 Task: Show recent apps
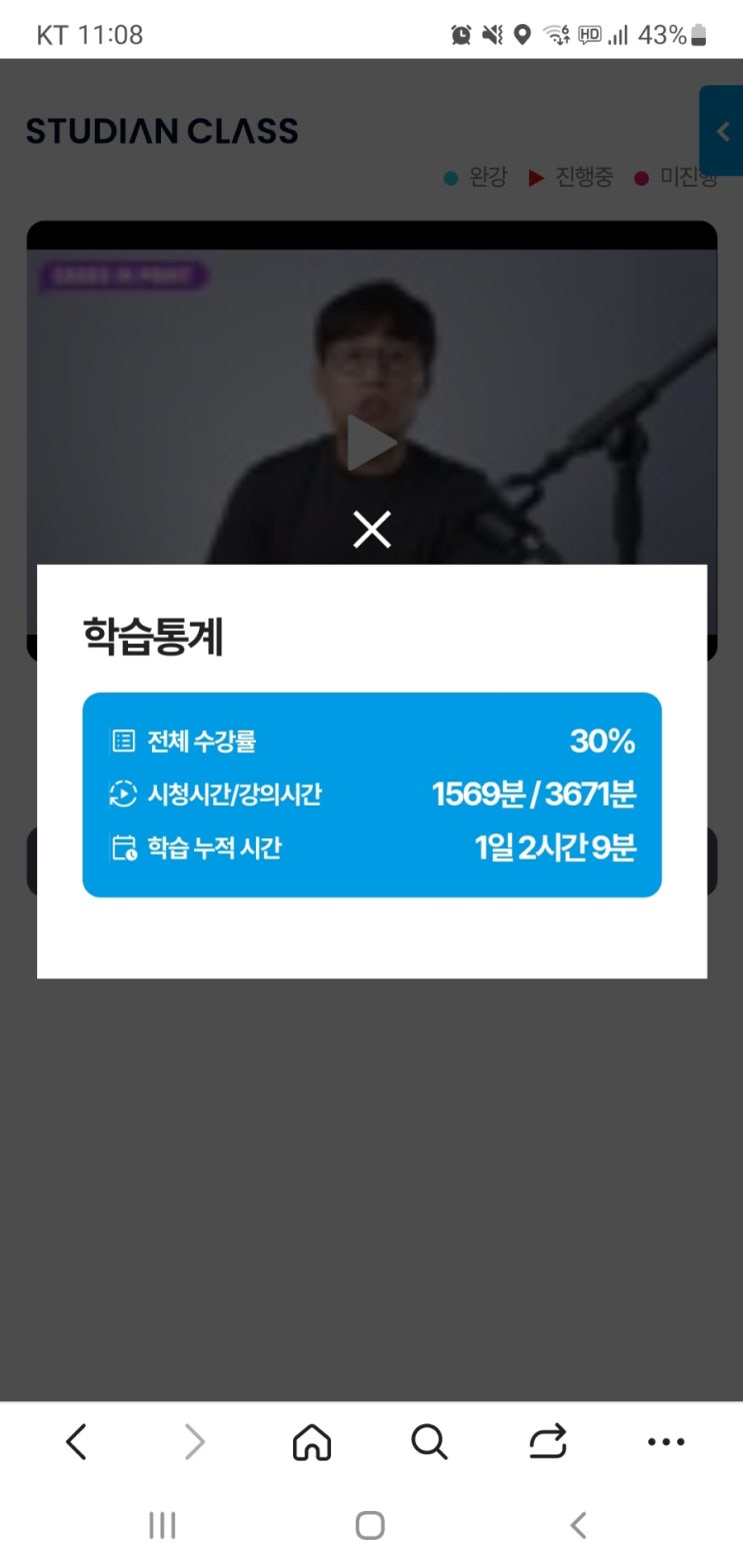pyautogui.click(x=162, y=1525)
